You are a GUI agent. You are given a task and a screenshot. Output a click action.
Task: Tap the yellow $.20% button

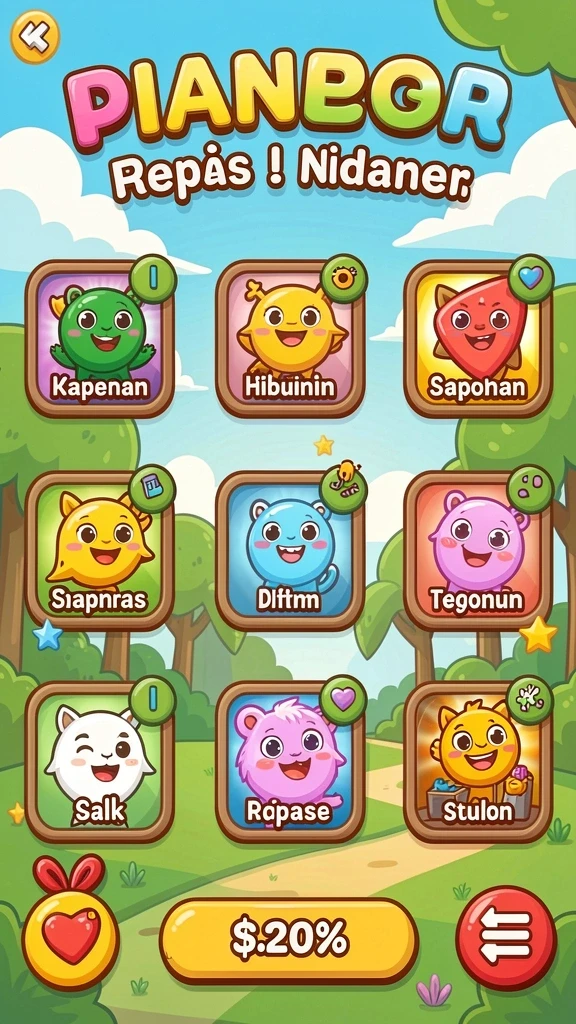(x=289, y=940)
